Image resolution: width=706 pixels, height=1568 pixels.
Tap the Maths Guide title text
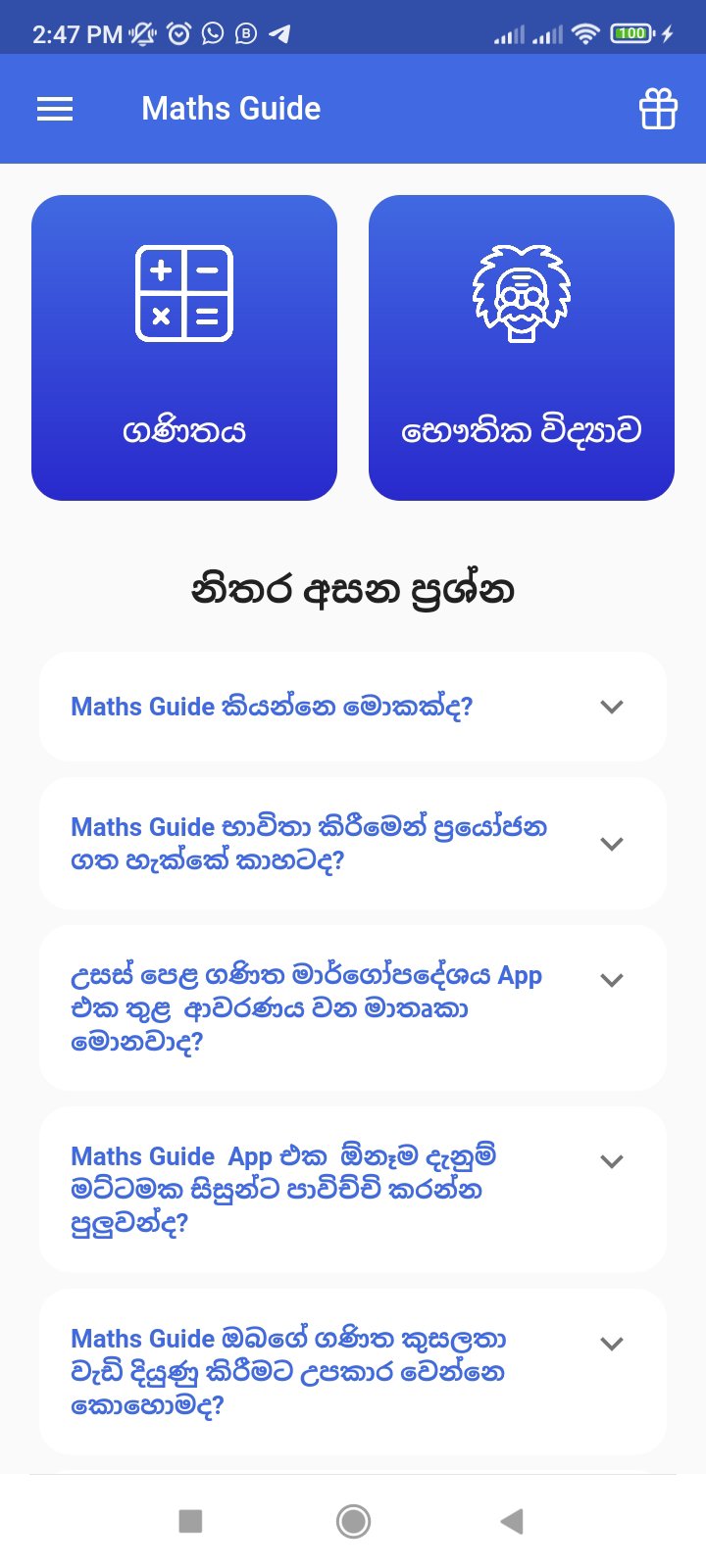[x=230, y=108]
